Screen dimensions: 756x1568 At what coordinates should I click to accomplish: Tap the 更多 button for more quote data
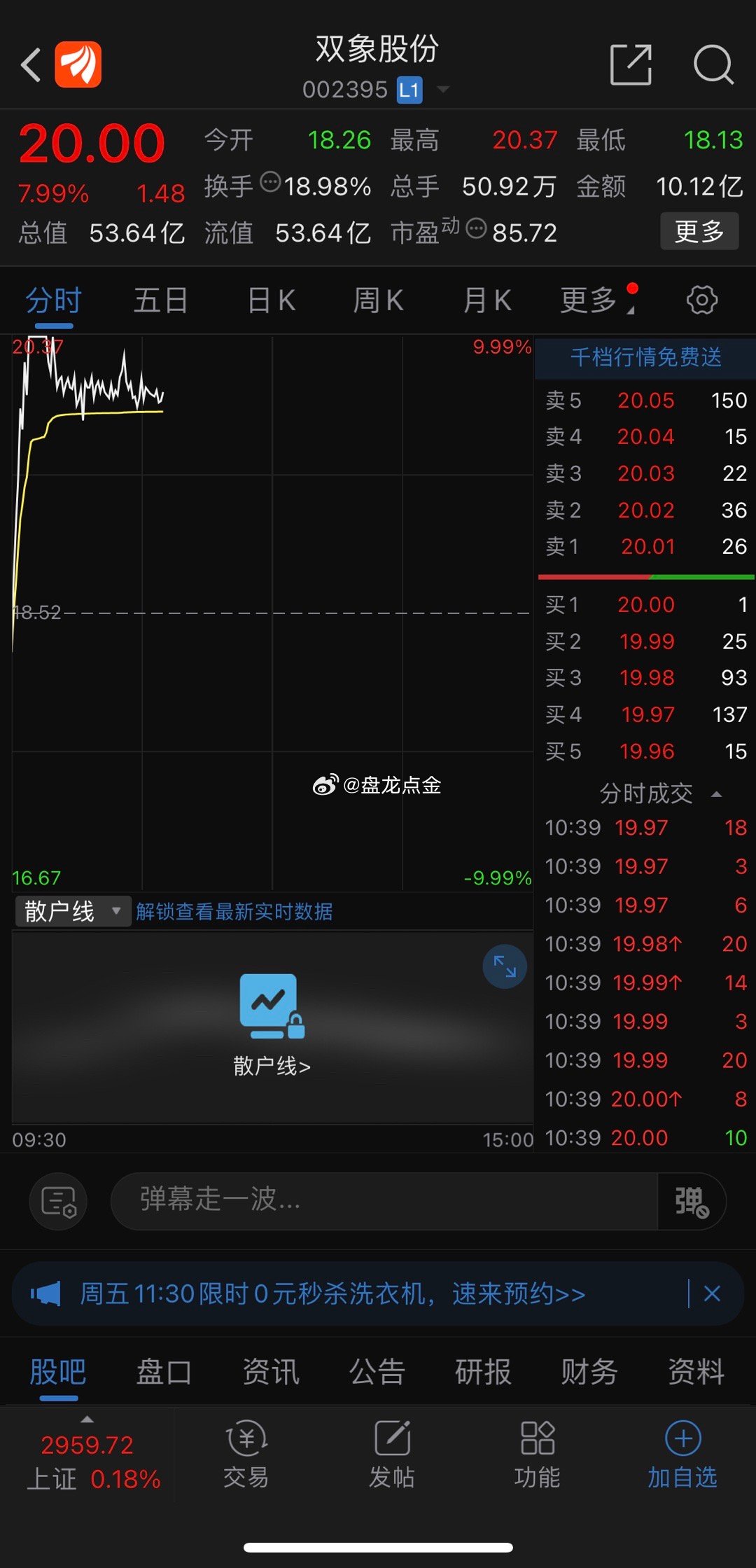pos(699,231)
